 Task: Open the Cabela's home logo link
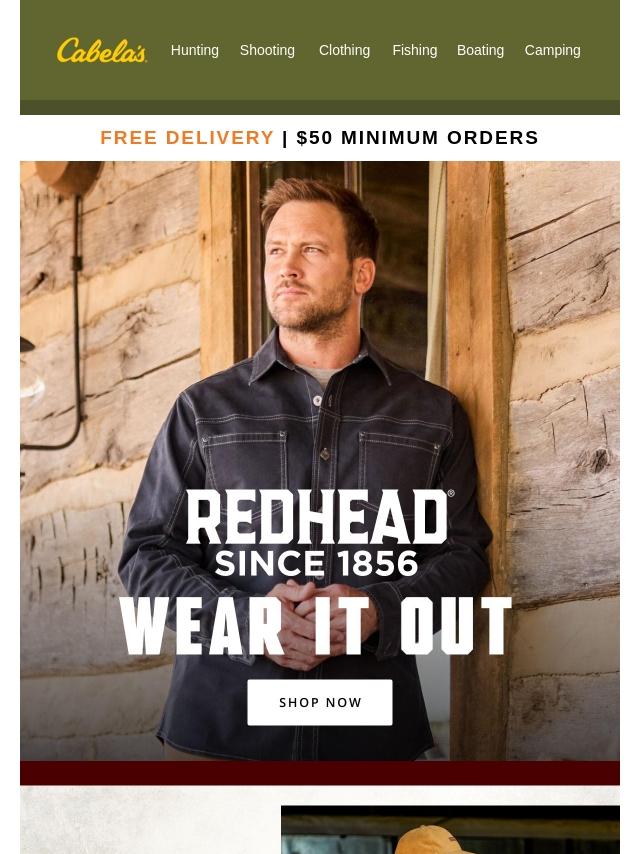(102, 50)
